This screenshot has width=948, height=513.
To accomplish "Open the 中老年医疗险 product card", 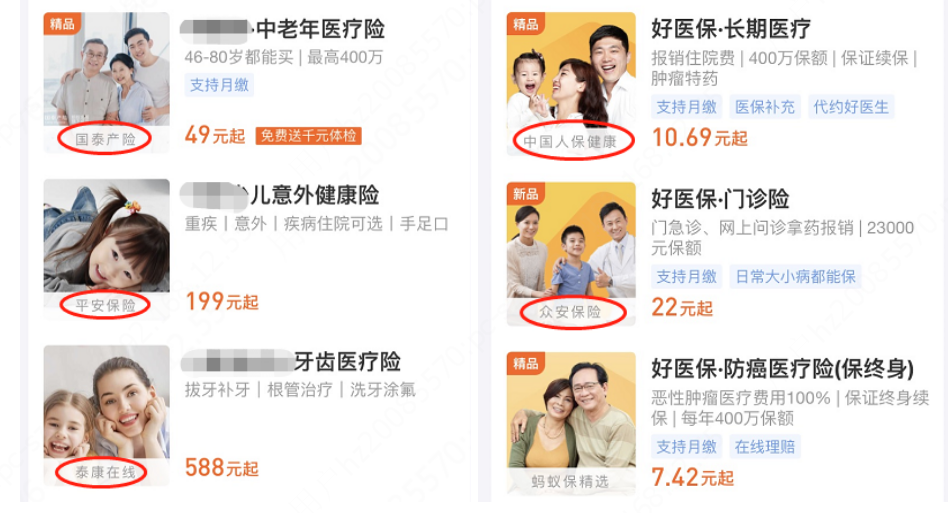I will tap(319, 30).
